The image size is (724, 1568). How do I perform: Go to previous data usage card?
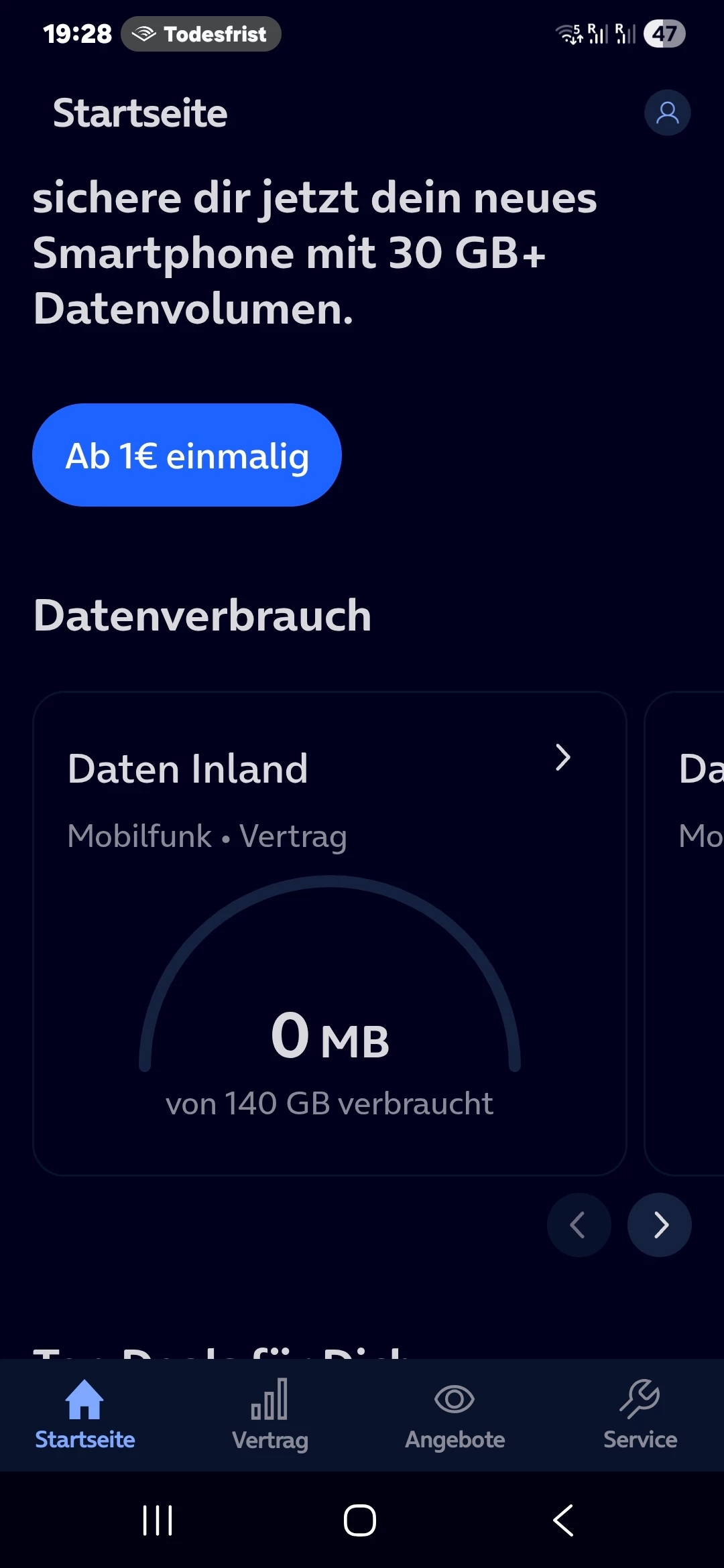coord(579,1225)
